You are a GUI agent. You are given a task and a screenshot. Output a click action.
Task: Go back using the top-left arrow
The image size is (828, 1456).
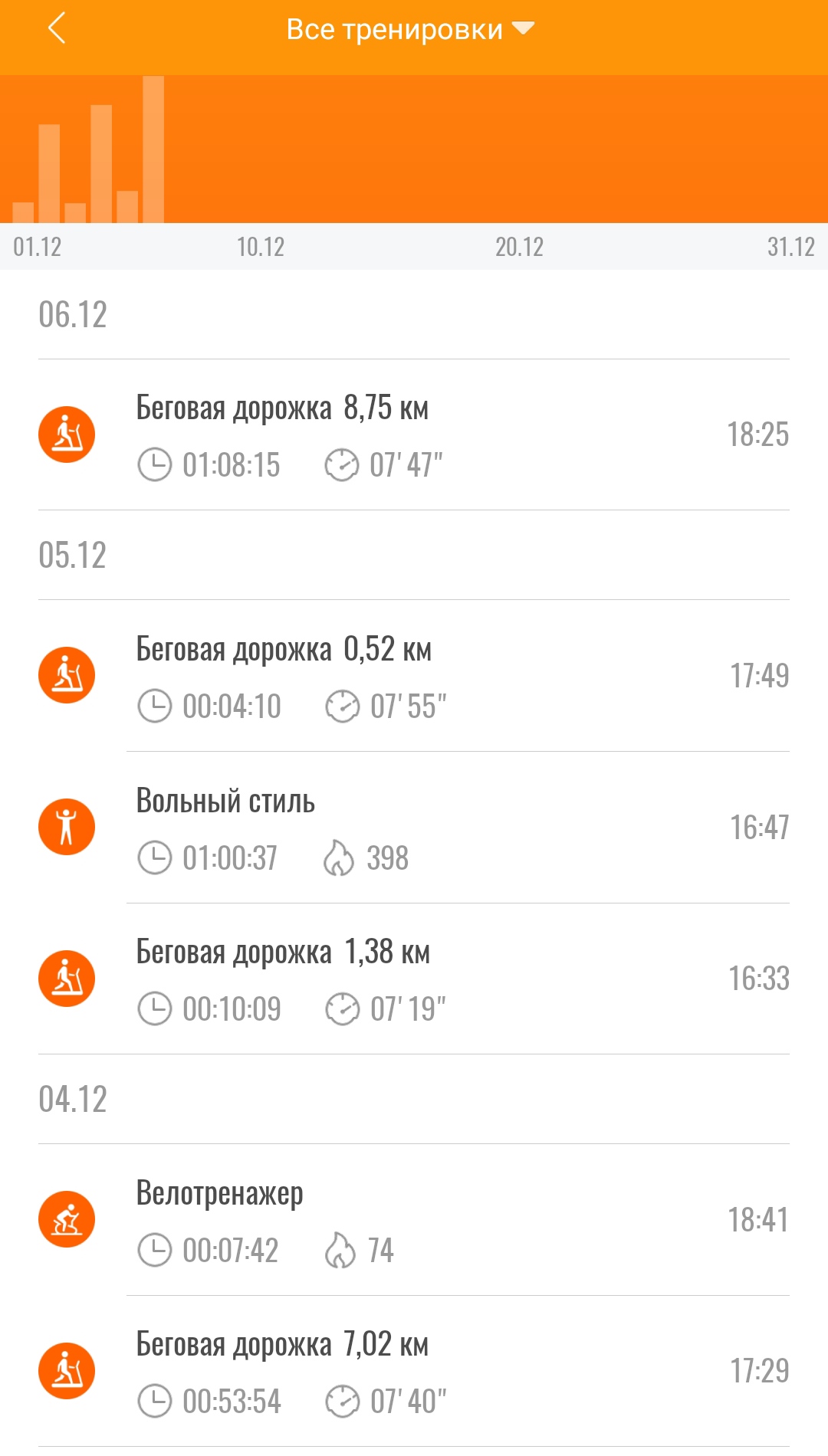57,29
